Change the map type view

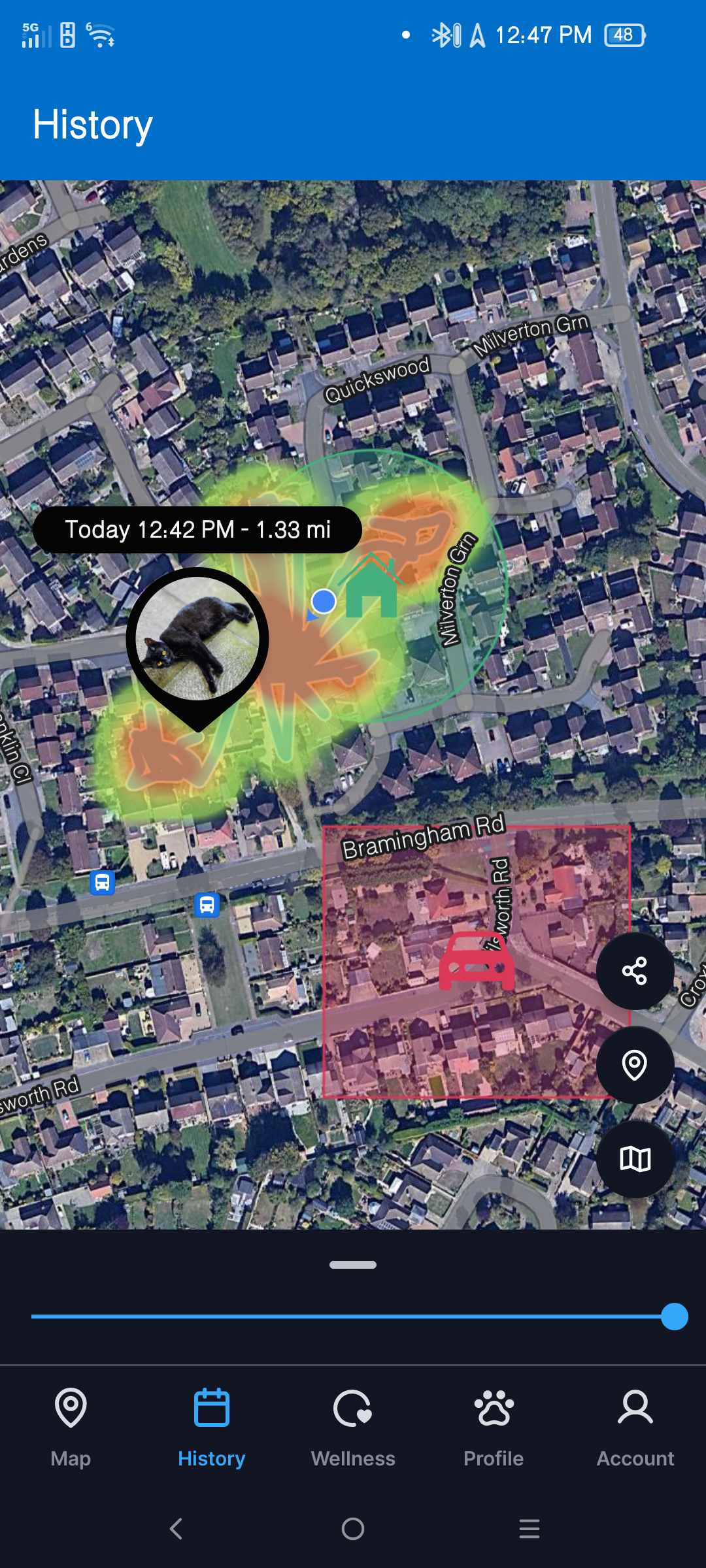coord(635,1159)
